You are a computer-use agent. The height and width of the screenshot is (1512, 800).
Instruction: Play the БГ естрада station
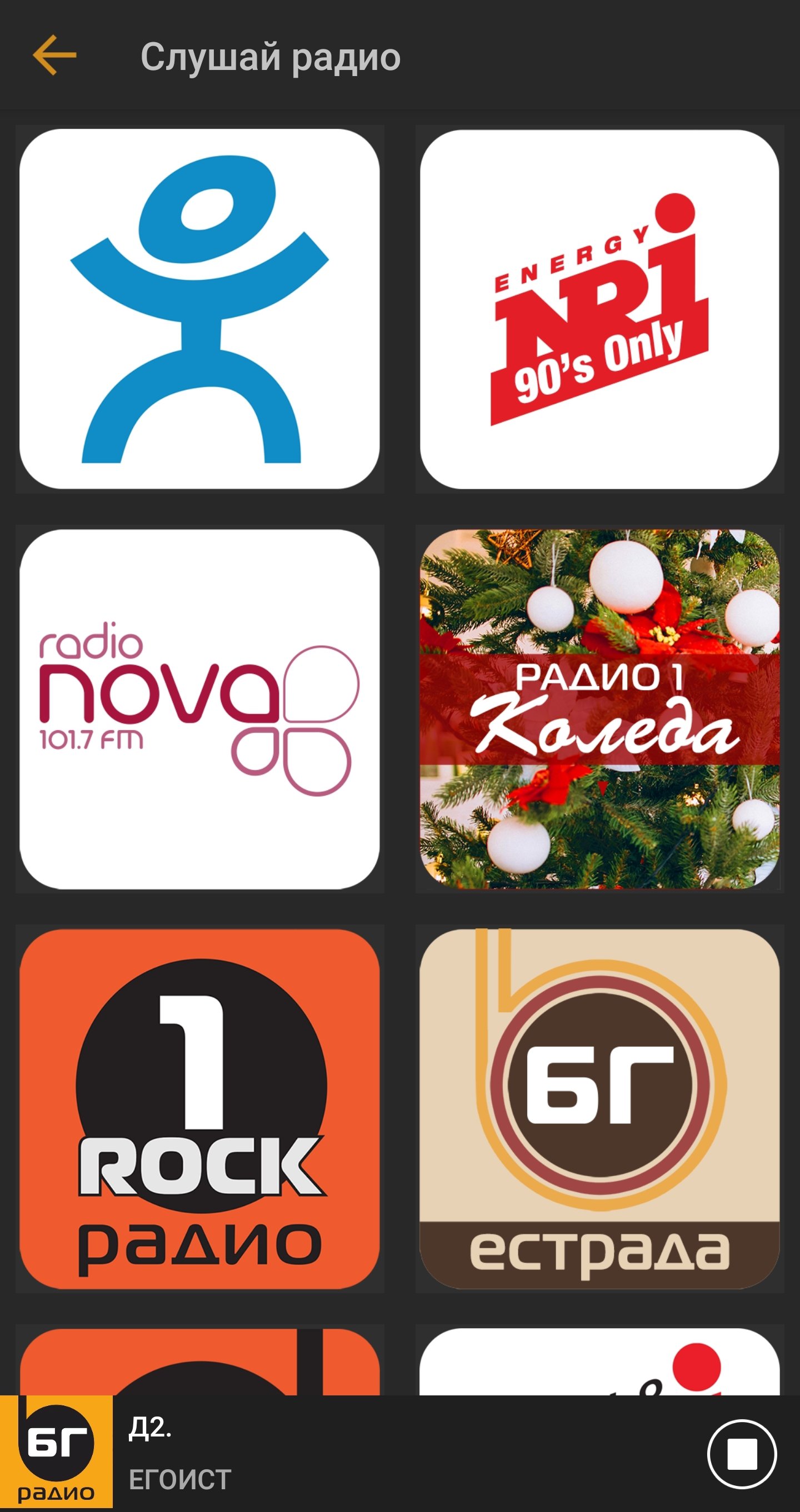pyautogui.click(x=599, y=1109)
